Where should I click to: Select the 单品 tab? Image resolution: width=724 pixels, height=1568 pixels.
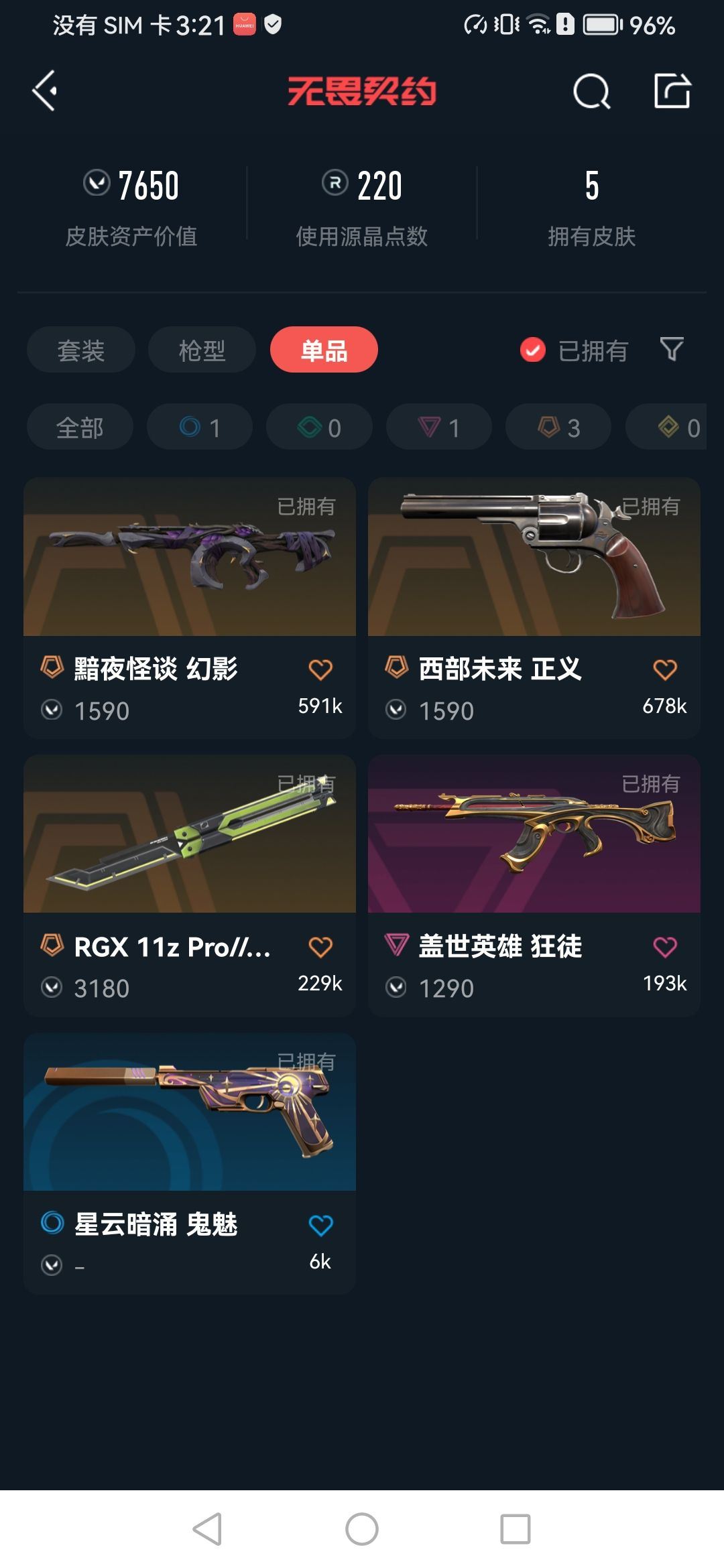[x=324, y=350]
